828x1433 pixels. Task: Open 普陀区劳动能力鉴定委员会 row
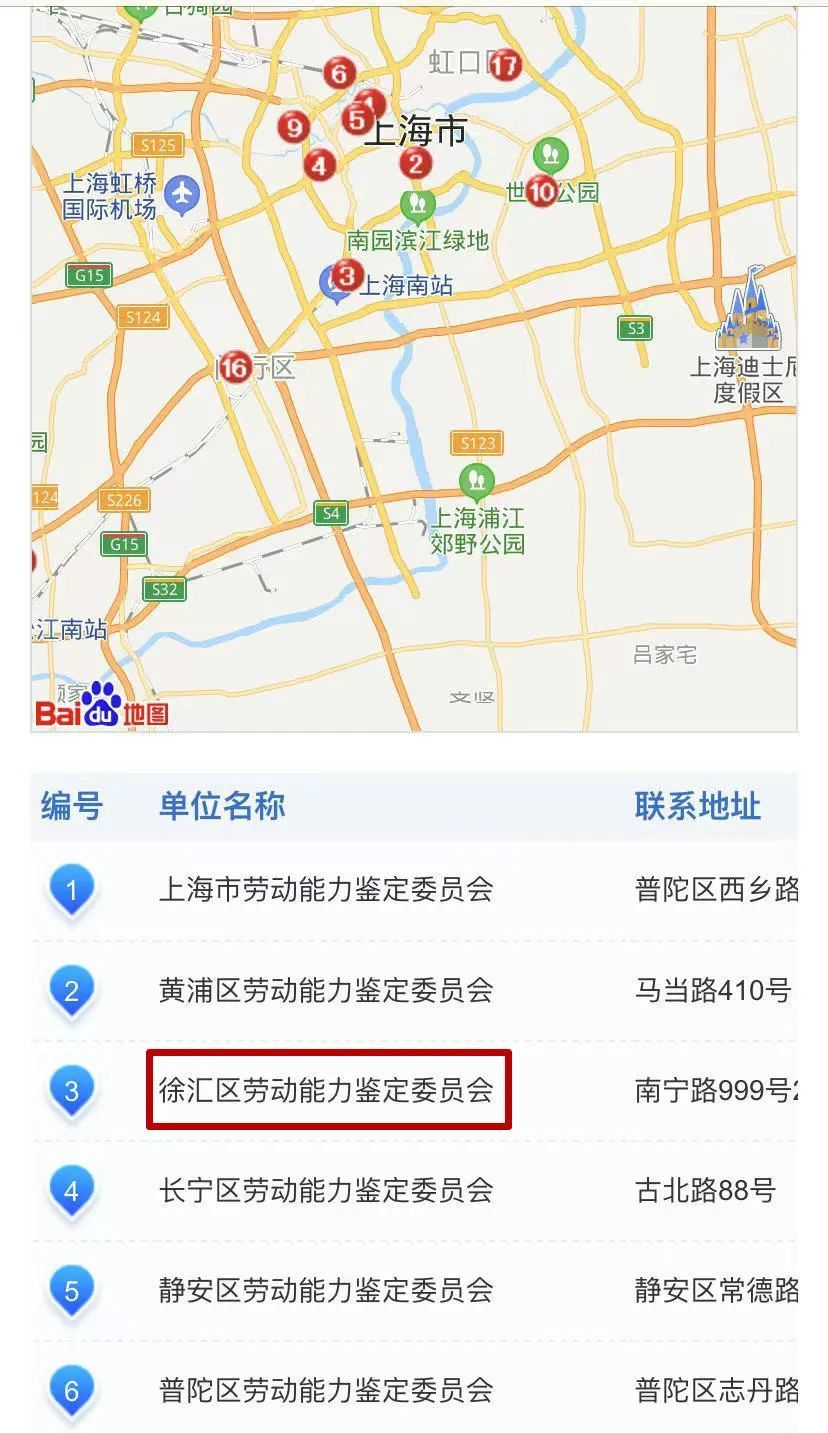pyautogui.click(x=326, y=1390)
